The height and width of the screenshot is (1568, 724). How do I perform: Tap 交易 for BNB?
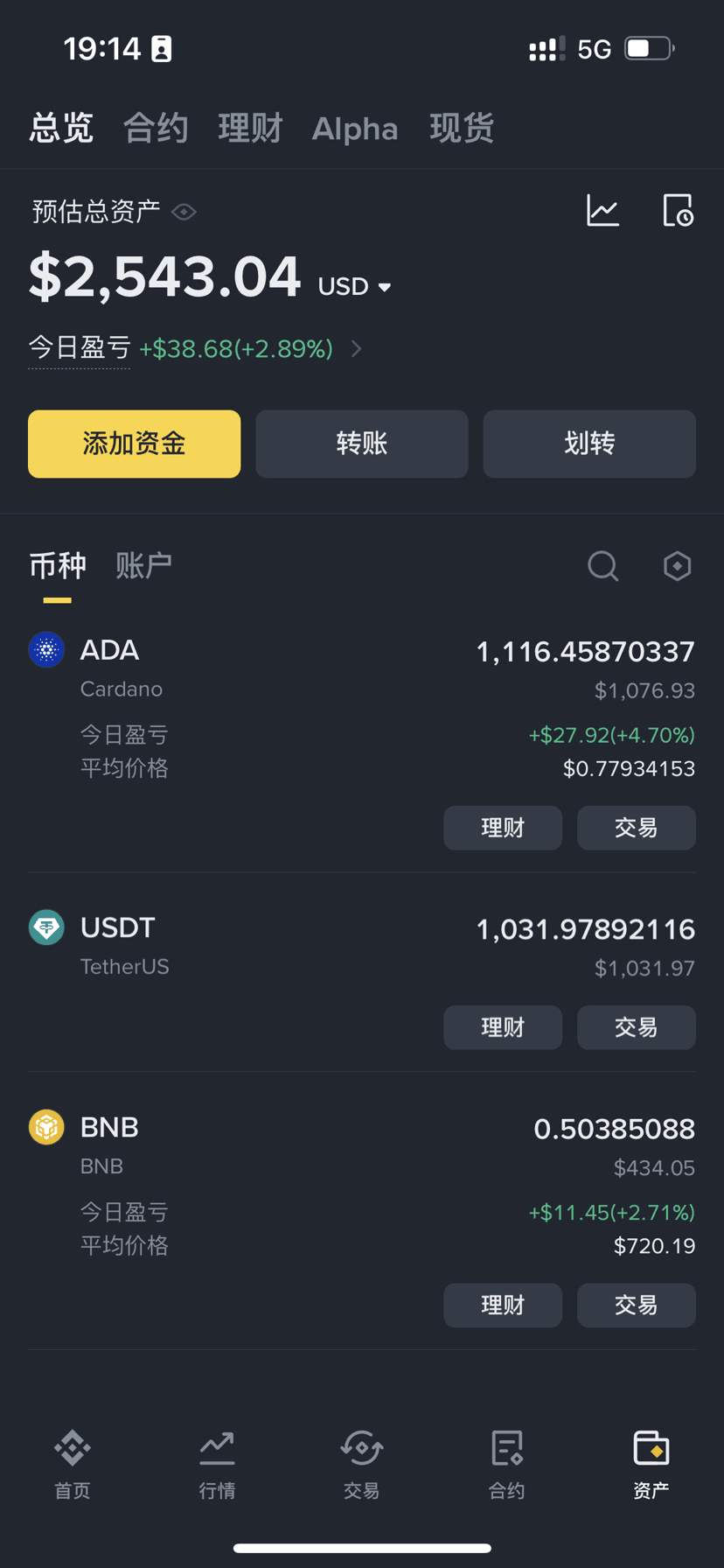click(x=636, y=1305)
